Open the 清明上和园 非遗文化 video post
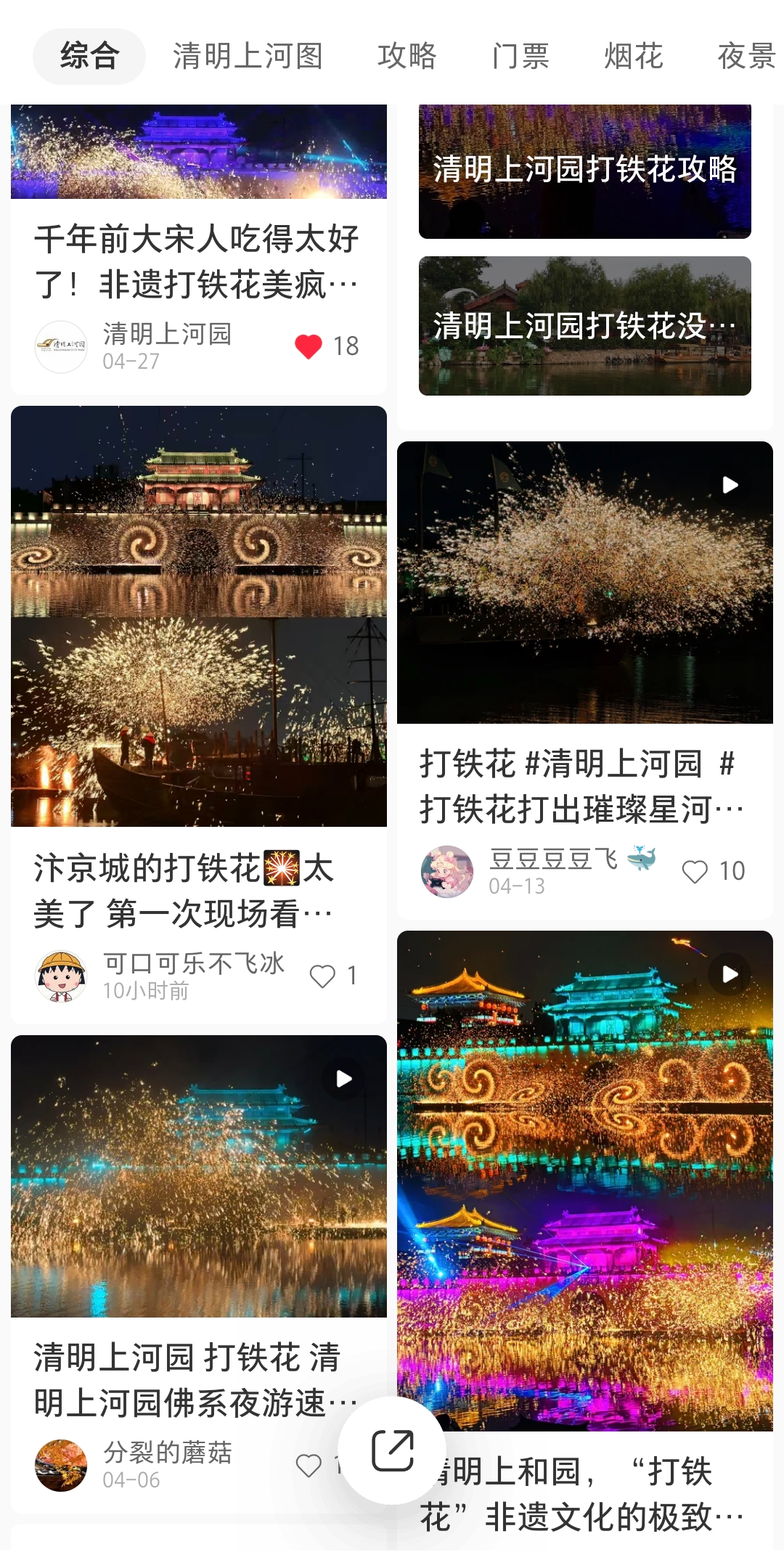 coord(584,1181)
